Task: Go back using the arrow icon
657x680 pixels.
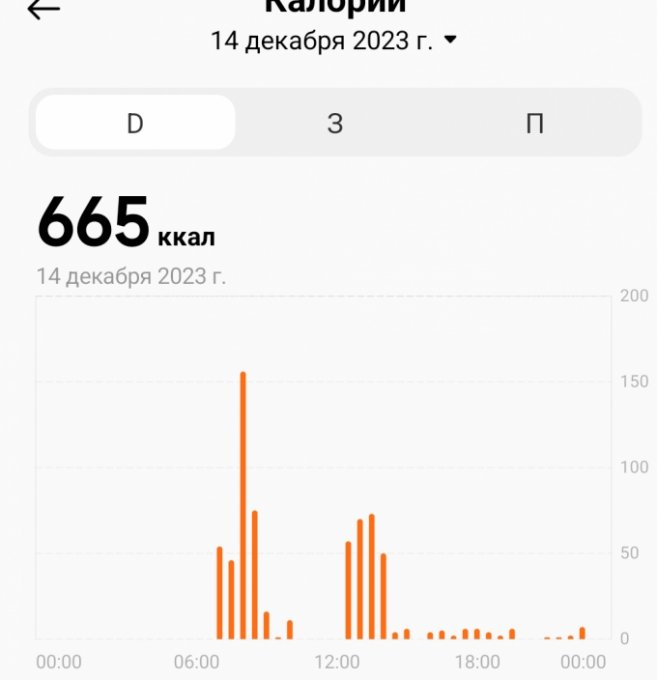Action: tap(43, 10)
